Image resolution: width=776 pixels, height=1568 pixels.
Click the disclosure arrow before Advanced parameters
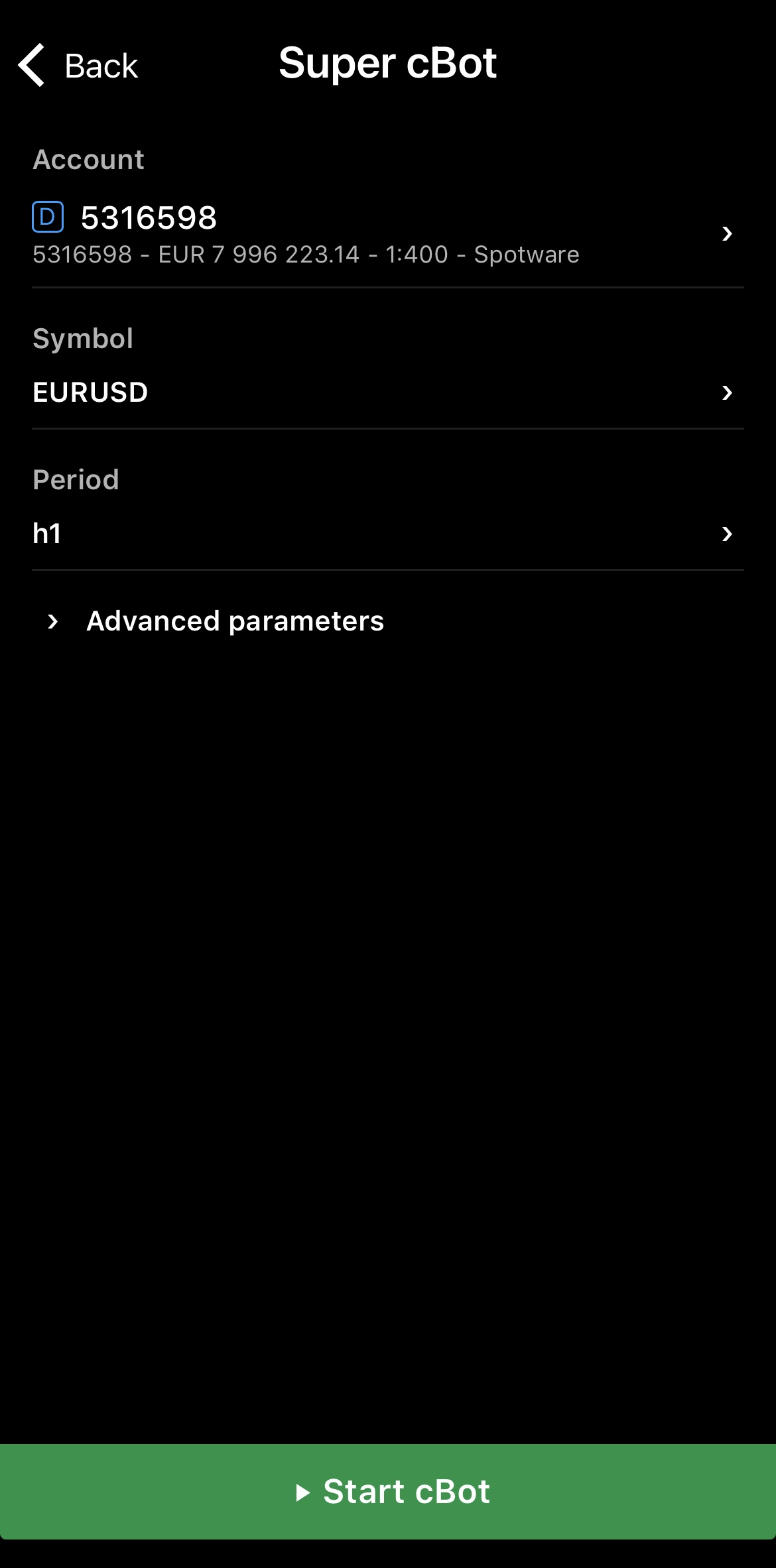53,621
